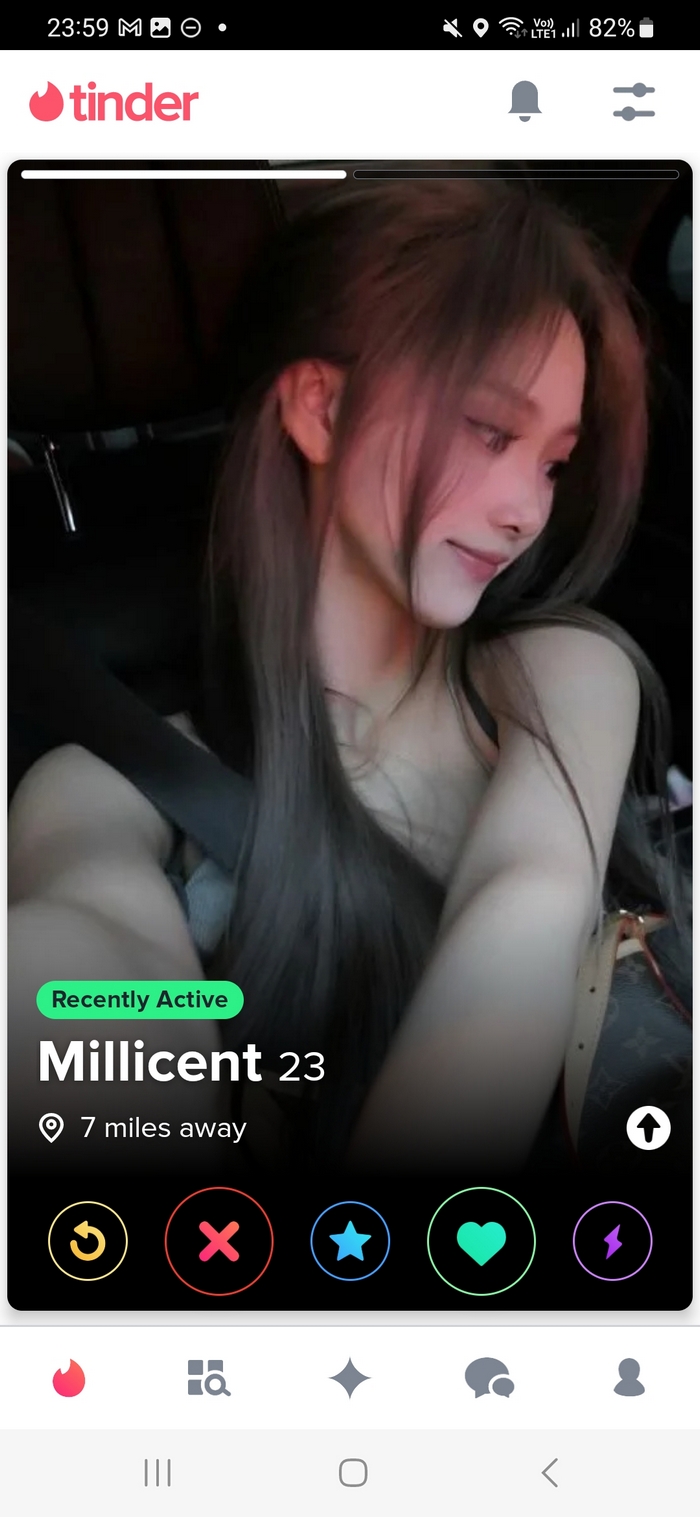The image size is (700, 1517).
Task: Send Millicent a Super Like star
Action: 350,1241
